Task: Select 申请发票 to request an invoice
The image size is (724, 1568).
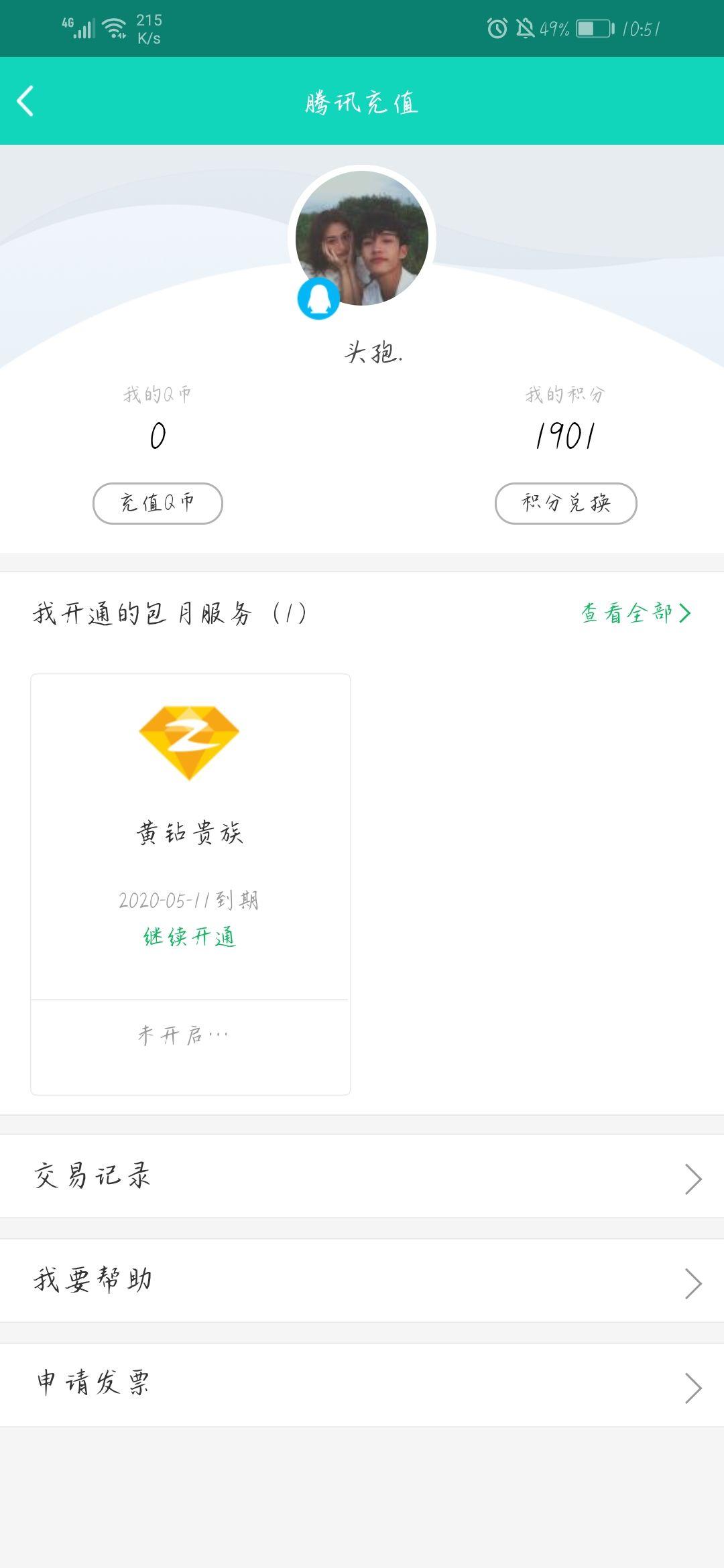Action: pyautogui.click(x=362, y=1384)
